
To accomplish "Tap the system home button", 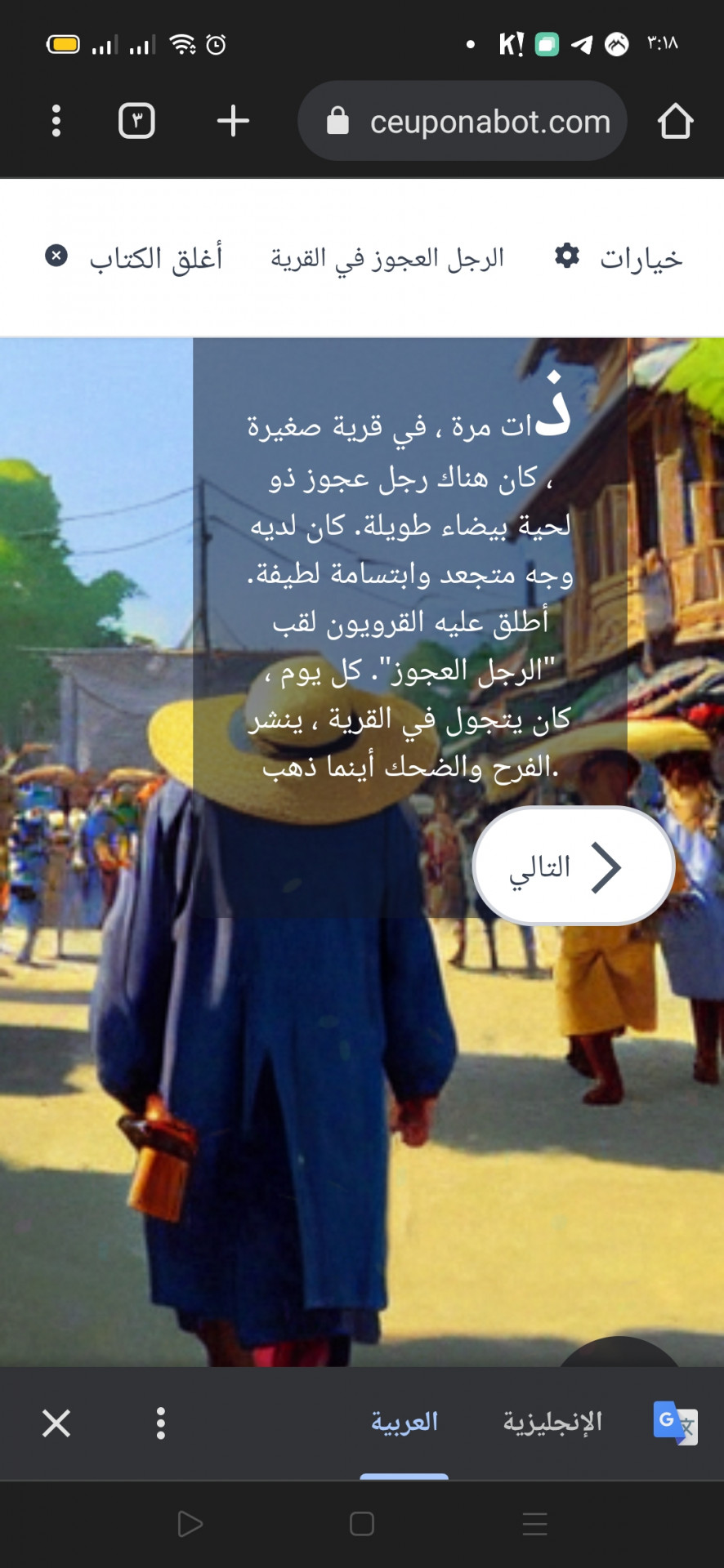I will click(361, 1524).
